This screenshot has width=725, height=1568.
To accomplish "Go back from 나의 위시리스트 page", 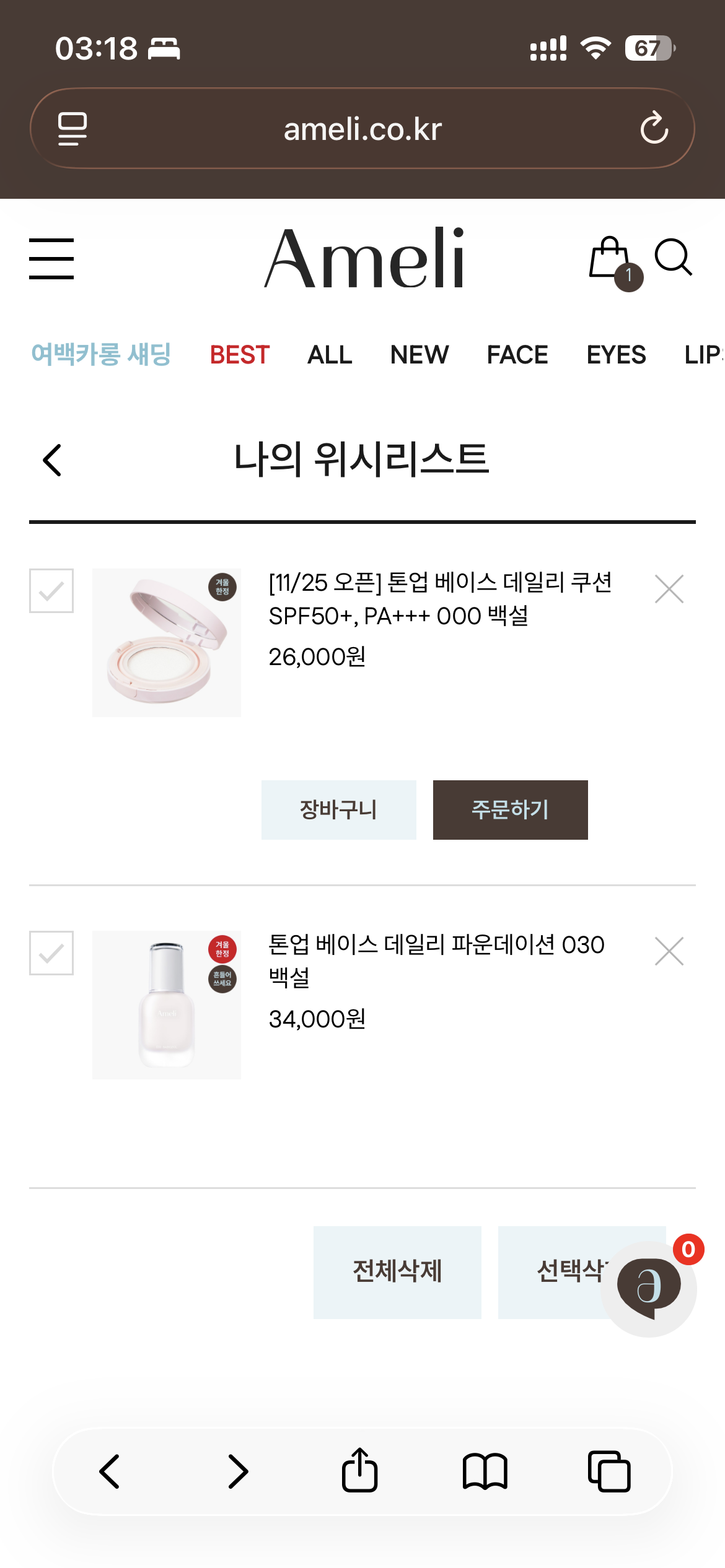I will [x=52, y=460].
